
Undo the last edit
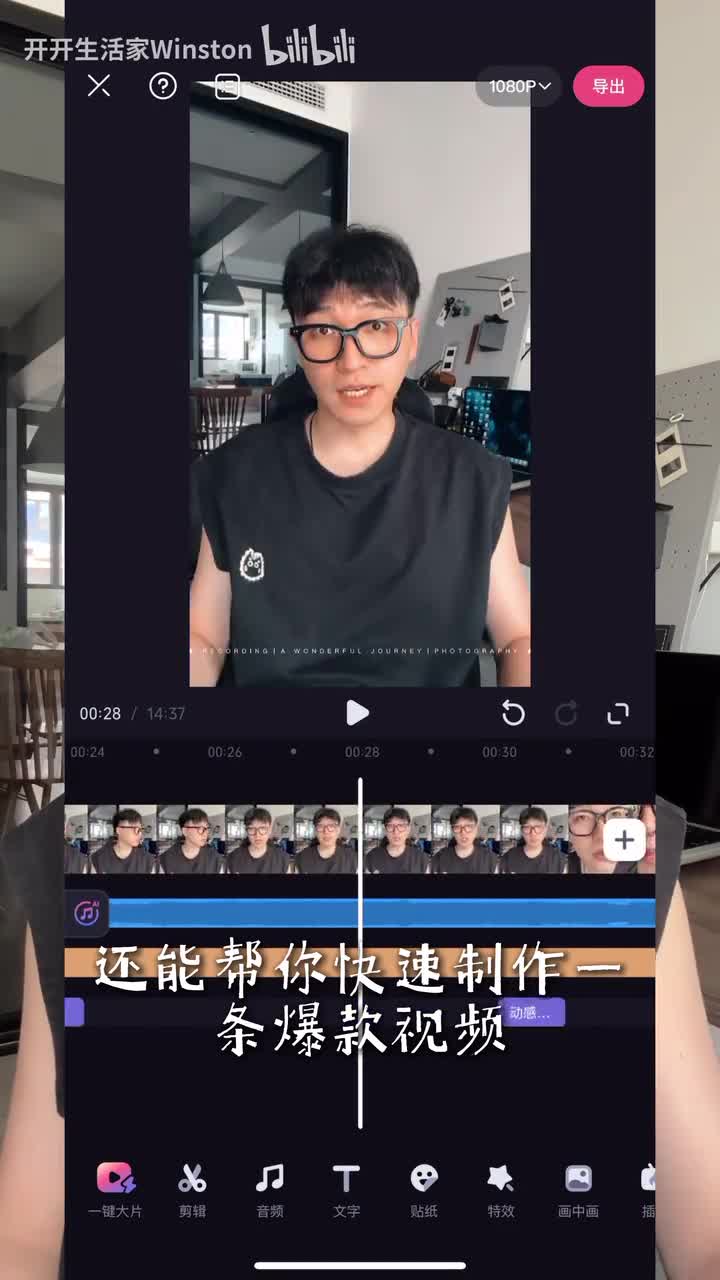pyautogui.click(x=513, y=713)
